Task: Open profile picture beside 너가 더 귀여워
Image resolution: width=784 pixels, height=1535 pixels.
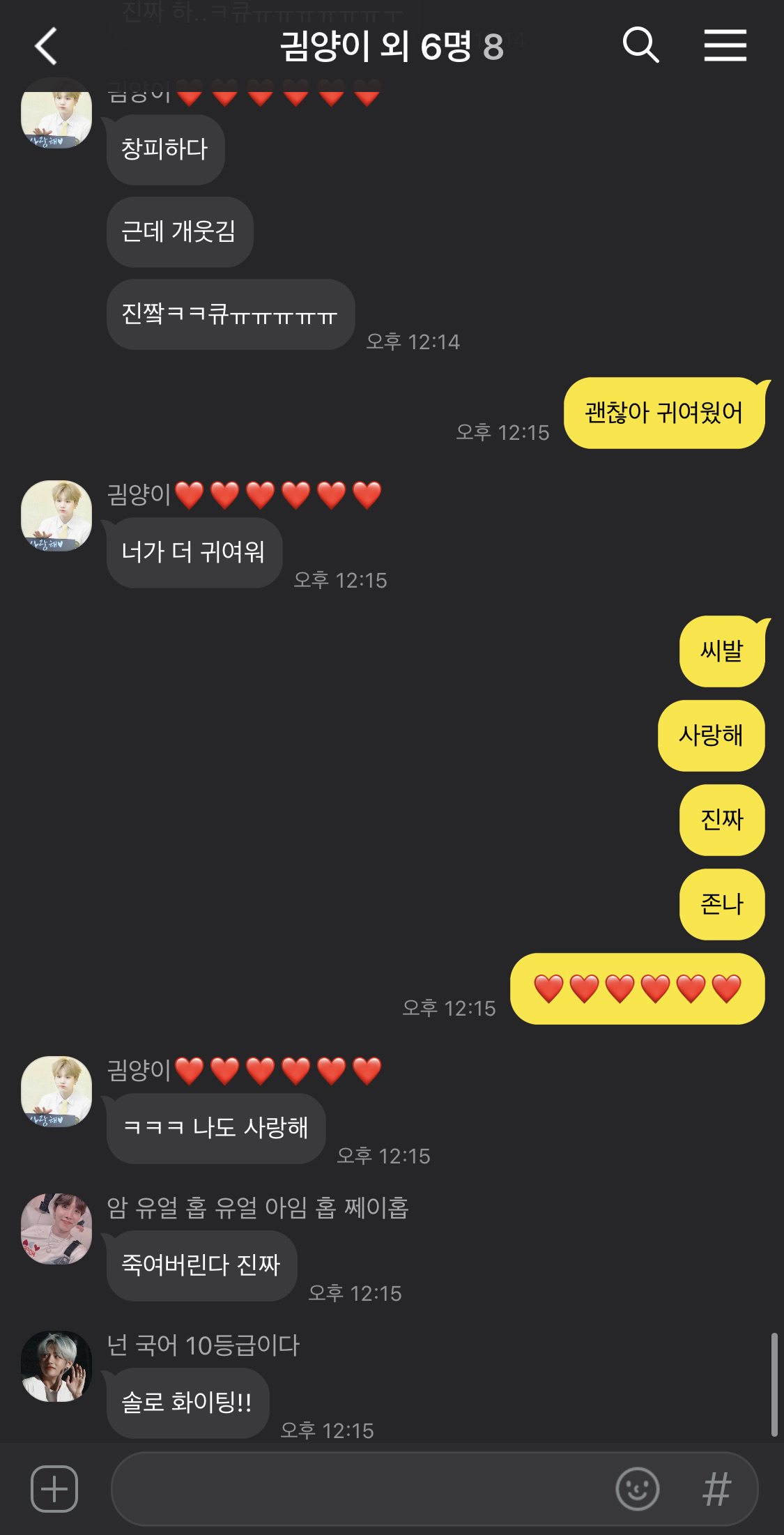Action: [x=56, y=515]
